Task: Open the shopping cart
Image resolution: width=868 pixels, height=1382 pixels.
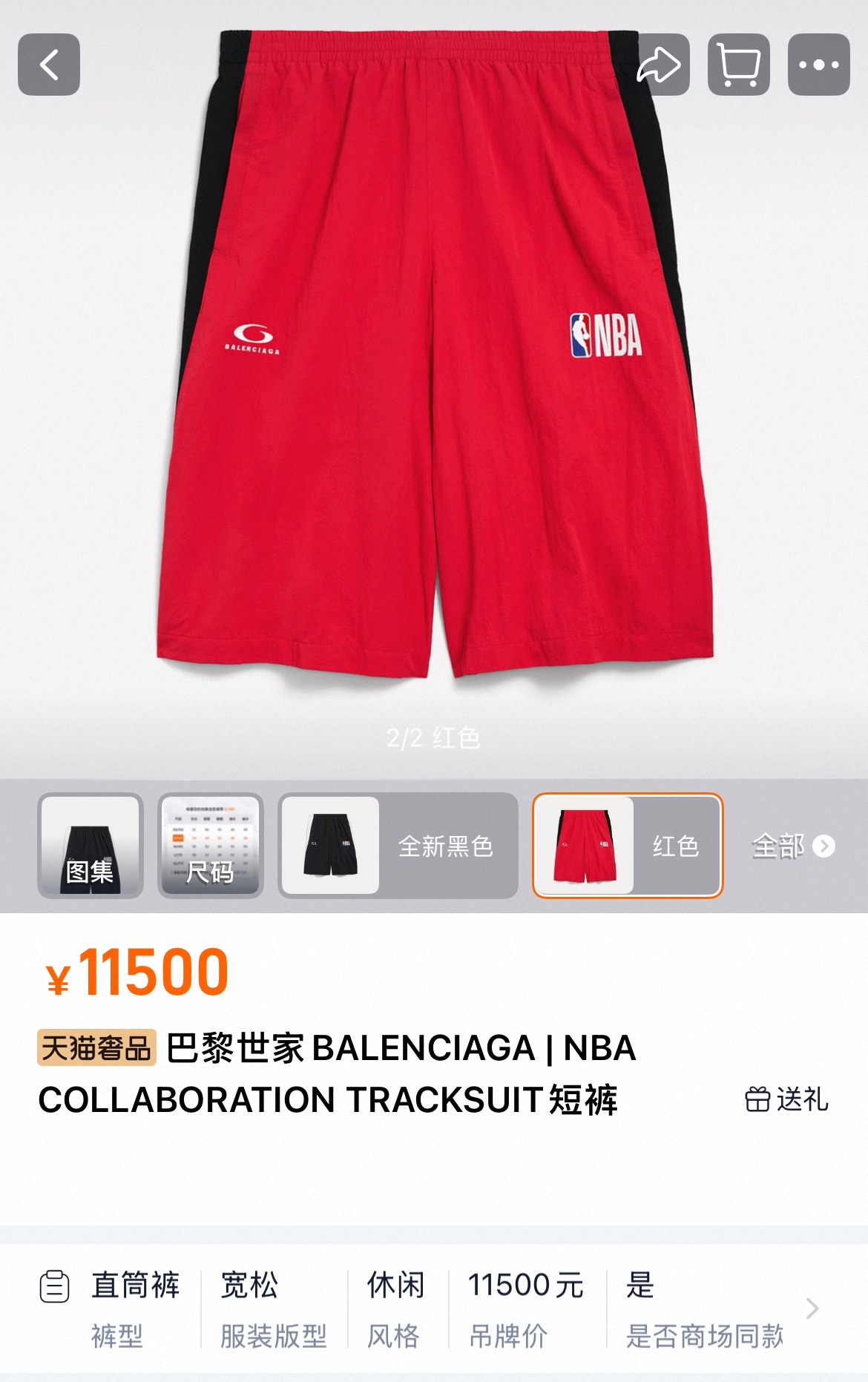Action: click(x=739, y=65)
